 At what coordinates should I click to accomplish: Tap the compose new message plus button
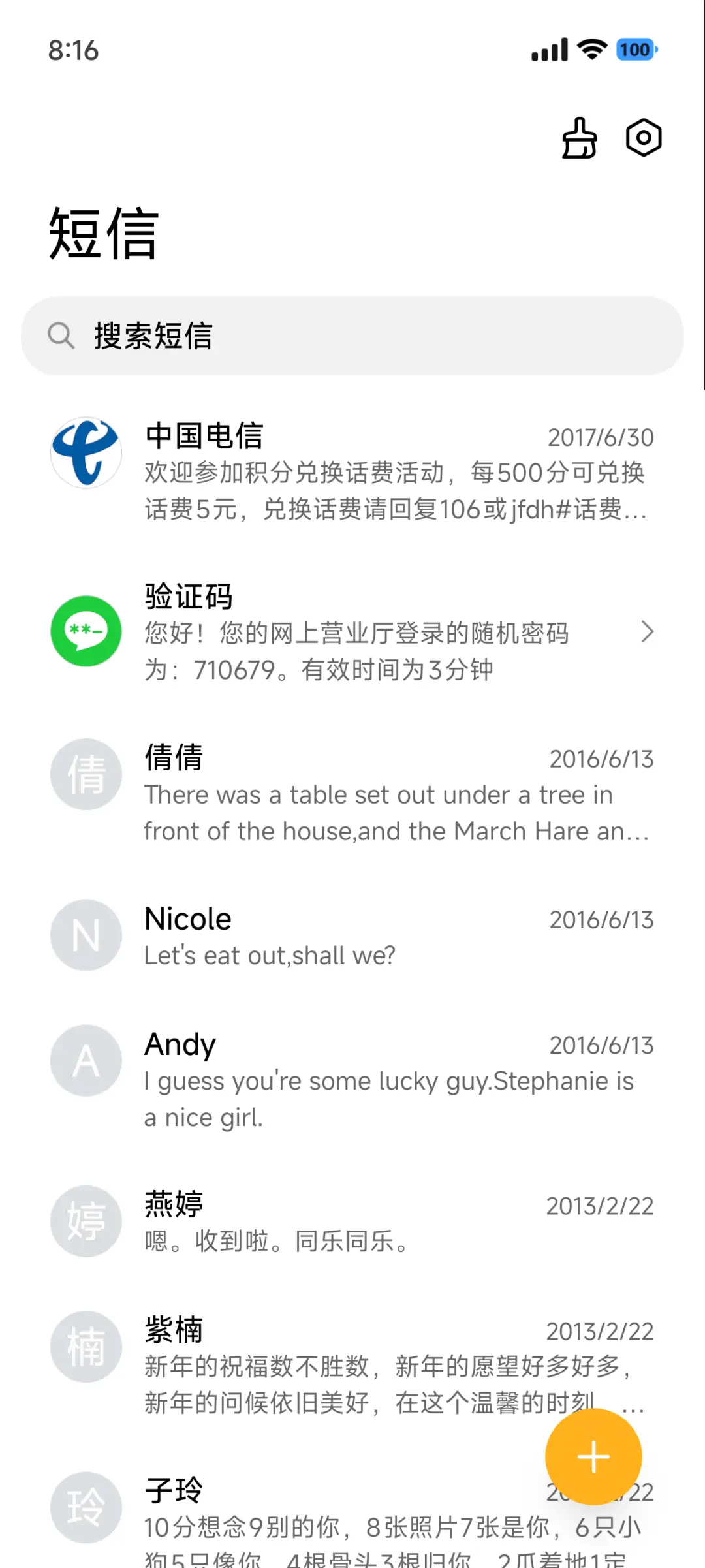(593, 1456)
